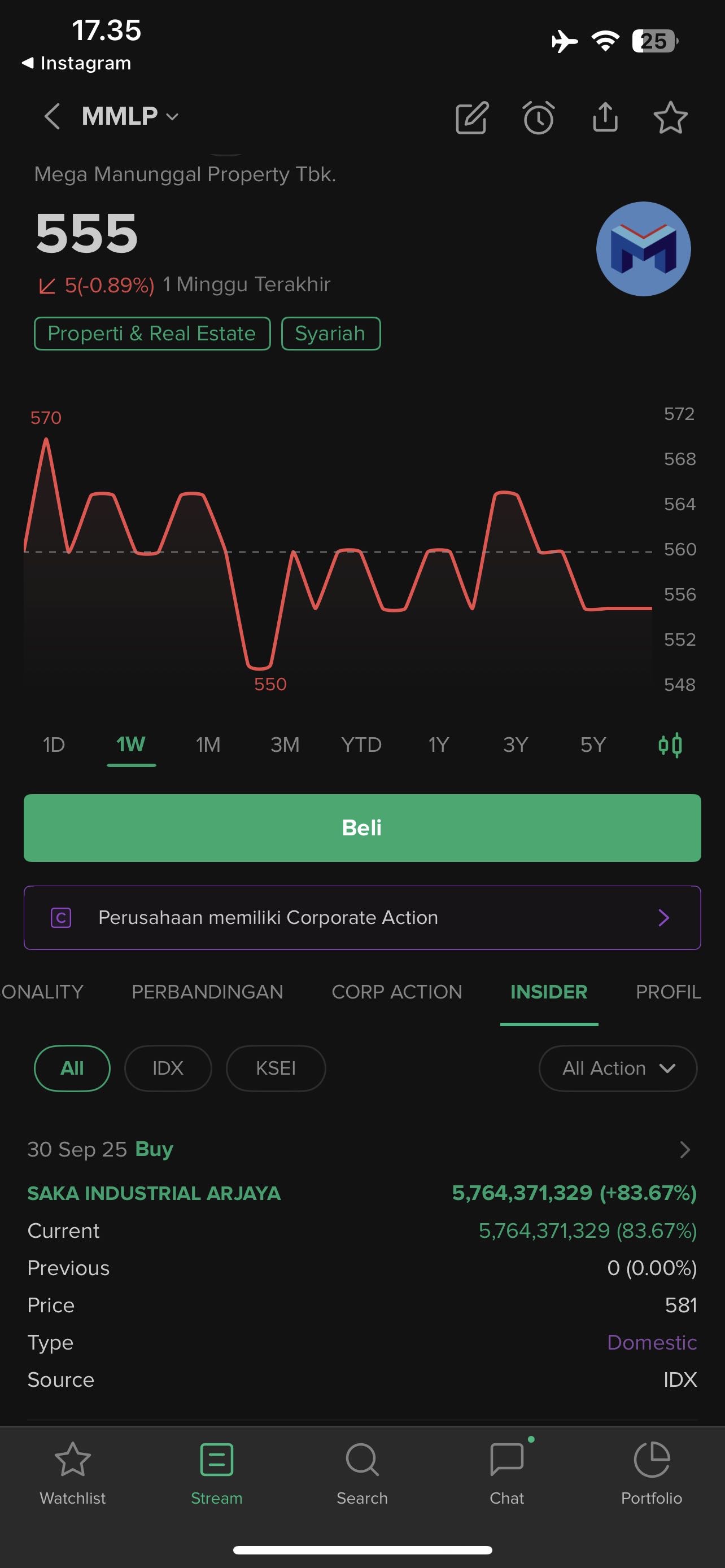Screen dimensions: 725x1568
Task: Open the PERBANDINGAN tab
Action: [x=207, y=992]
